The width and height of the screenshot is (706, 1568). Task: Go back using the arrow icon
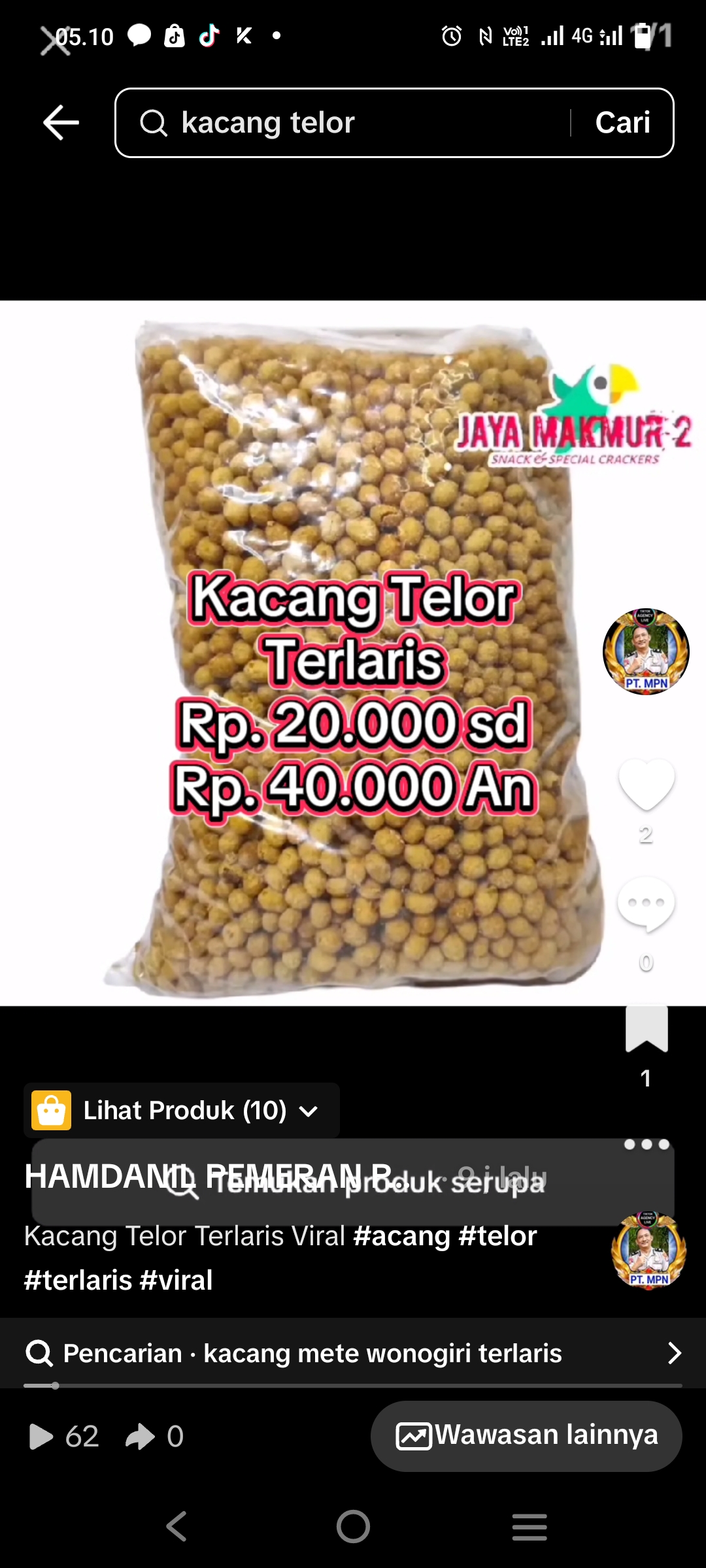pos(61,122)
